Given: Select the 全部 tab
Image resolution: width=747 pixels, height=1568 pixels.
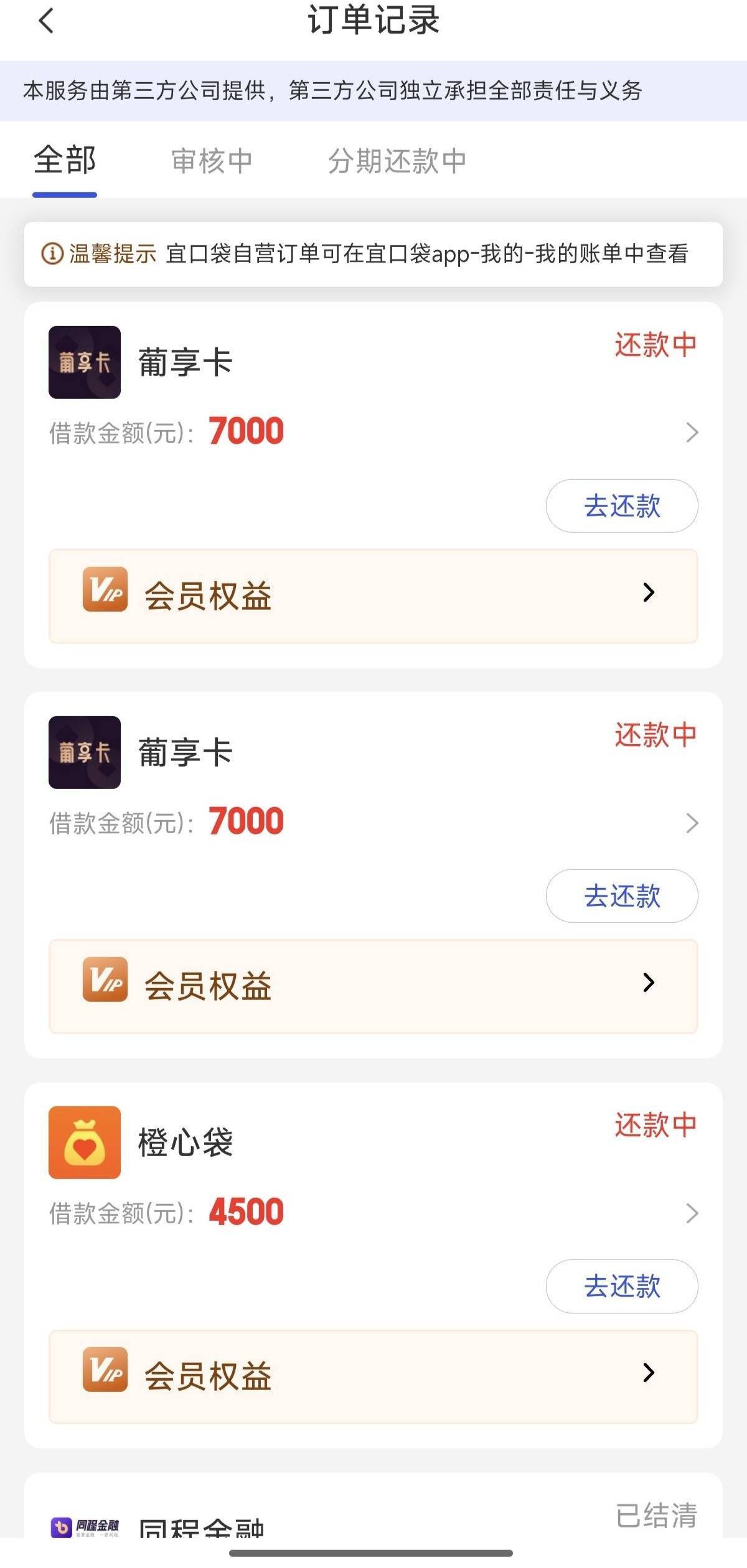Looking at the screenshot, I should click(65, 161).
